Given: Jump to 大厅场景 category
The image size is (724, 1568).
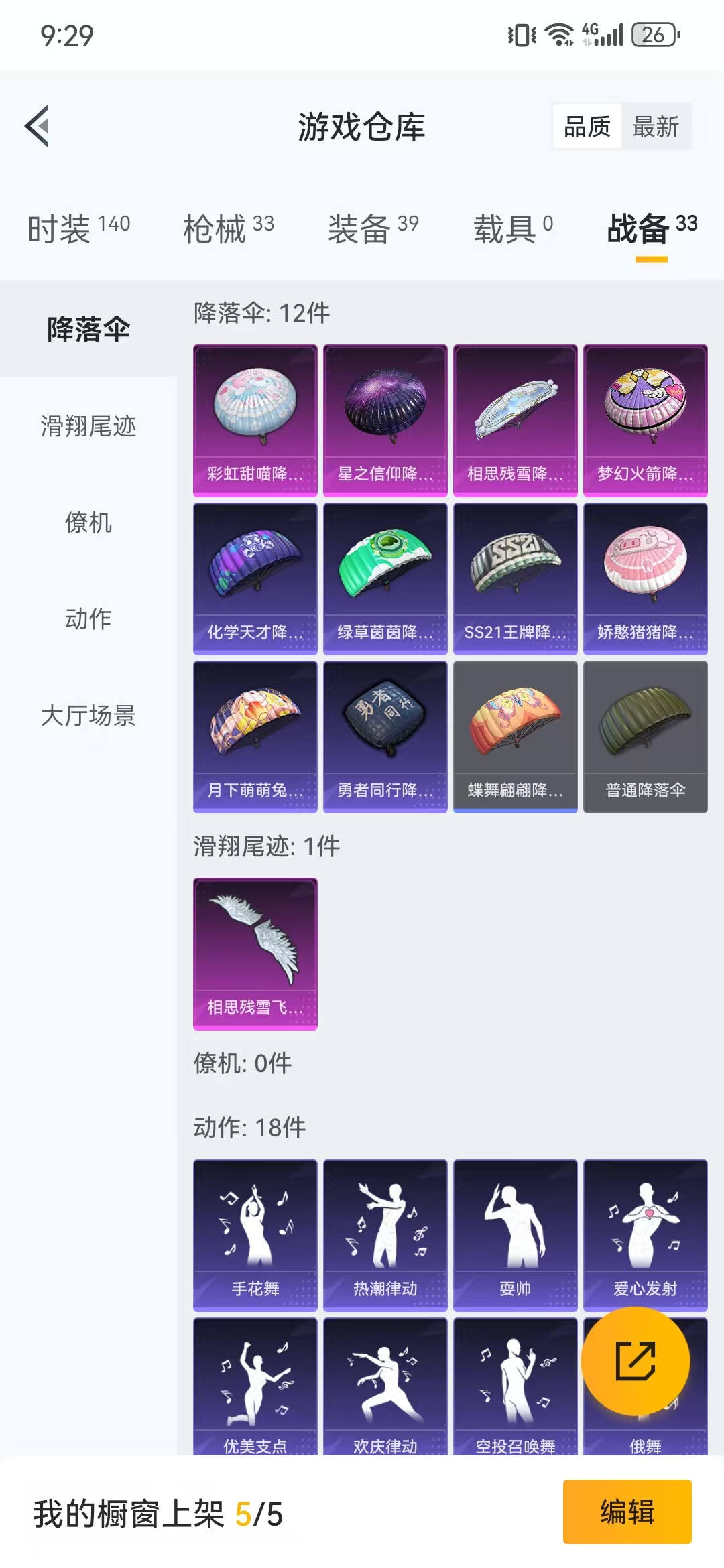Looking at the screenshot, I should click(88, 715).
